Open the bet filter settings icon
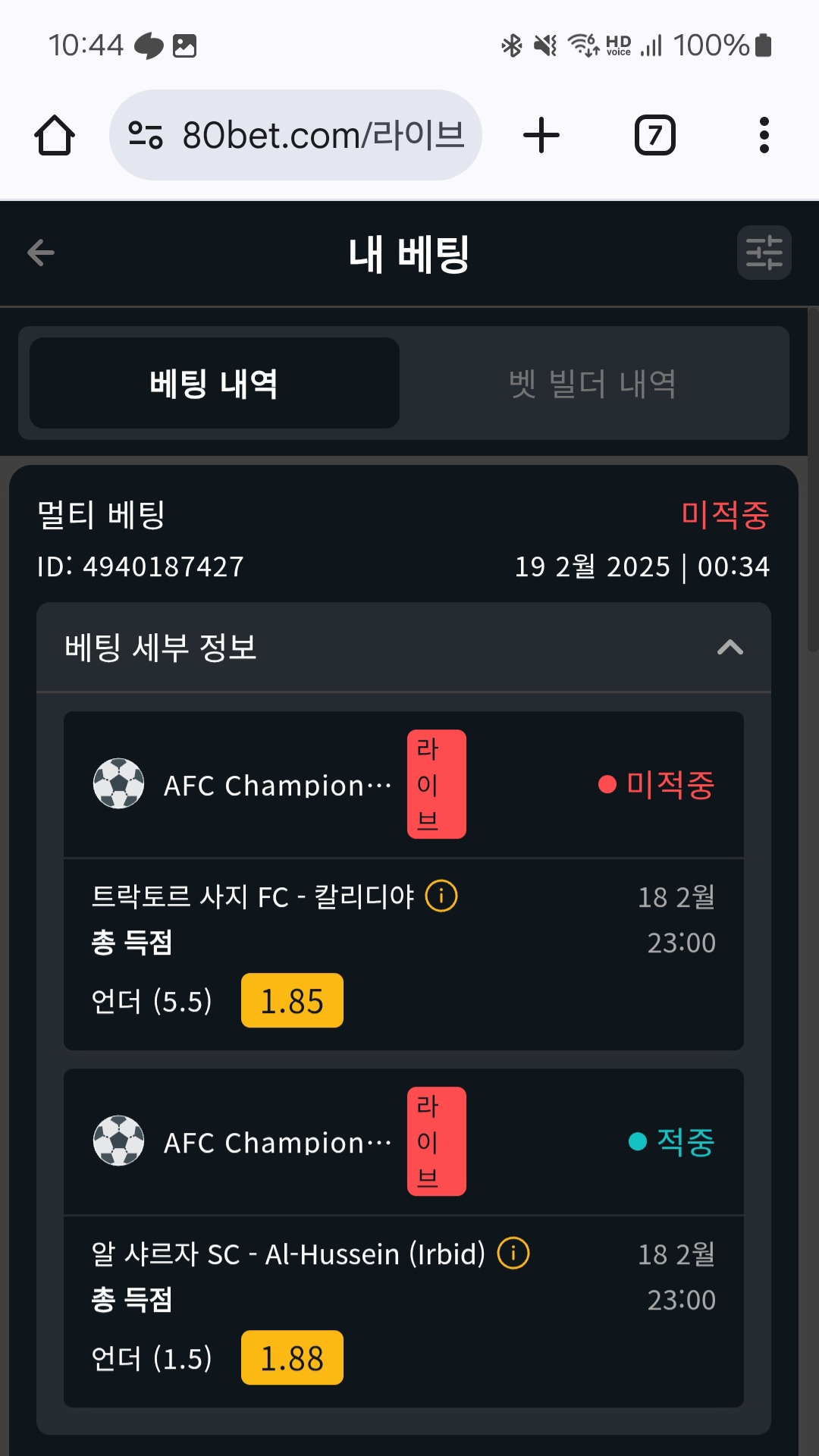The height and width of the screenshot is (1456, 819). [x=764, y=253]
